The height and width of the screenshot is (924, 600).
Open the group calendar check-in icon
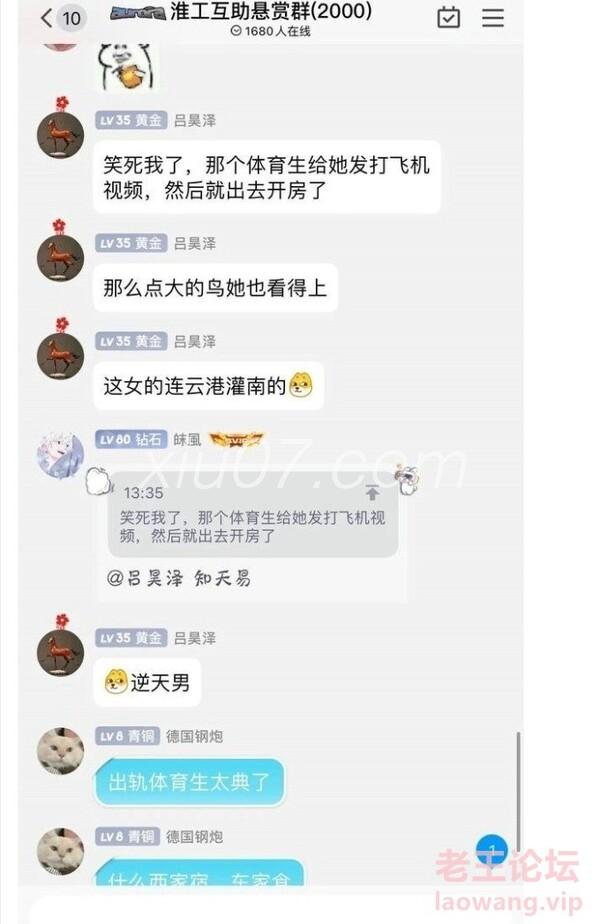[448, 17]
